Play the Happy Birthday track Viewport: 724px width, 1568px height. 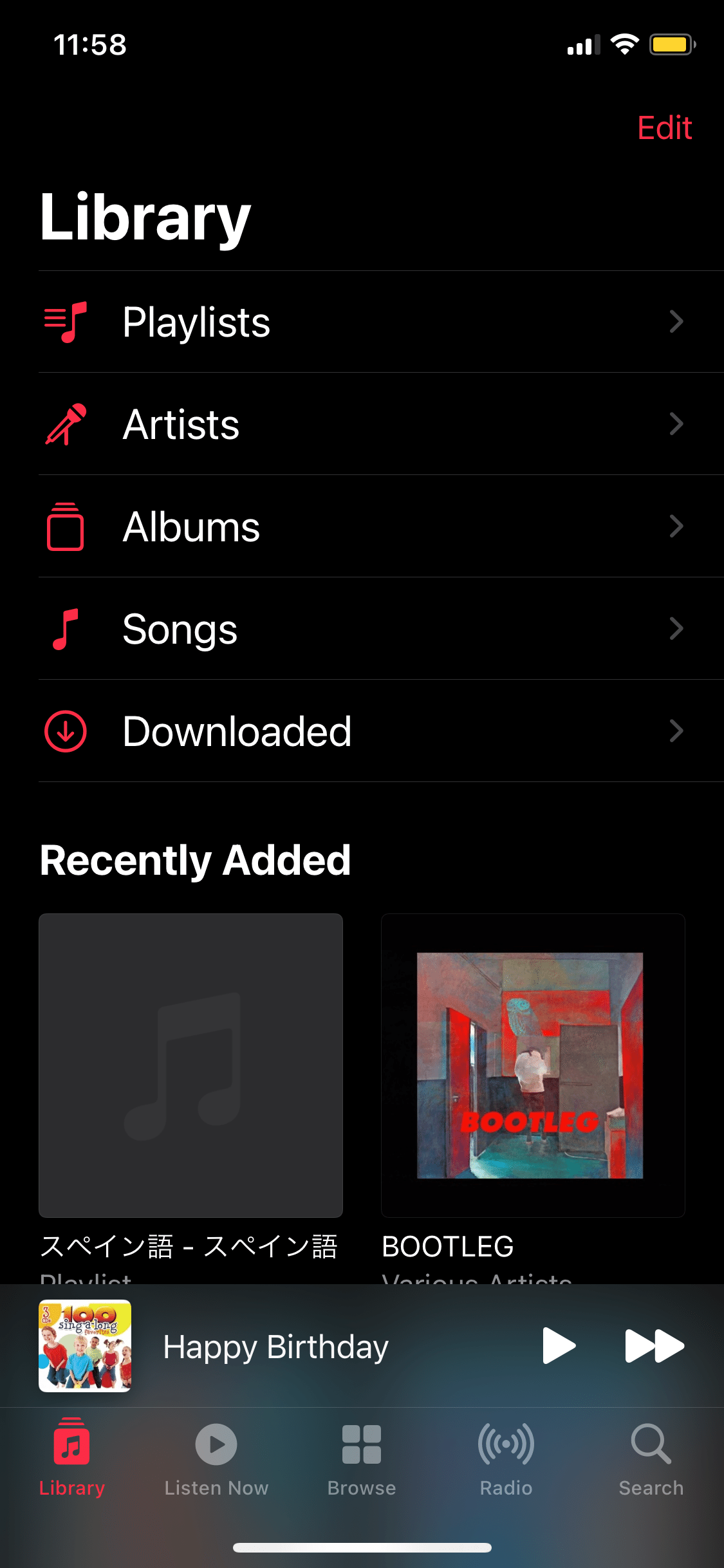[x=559, y=1346]
